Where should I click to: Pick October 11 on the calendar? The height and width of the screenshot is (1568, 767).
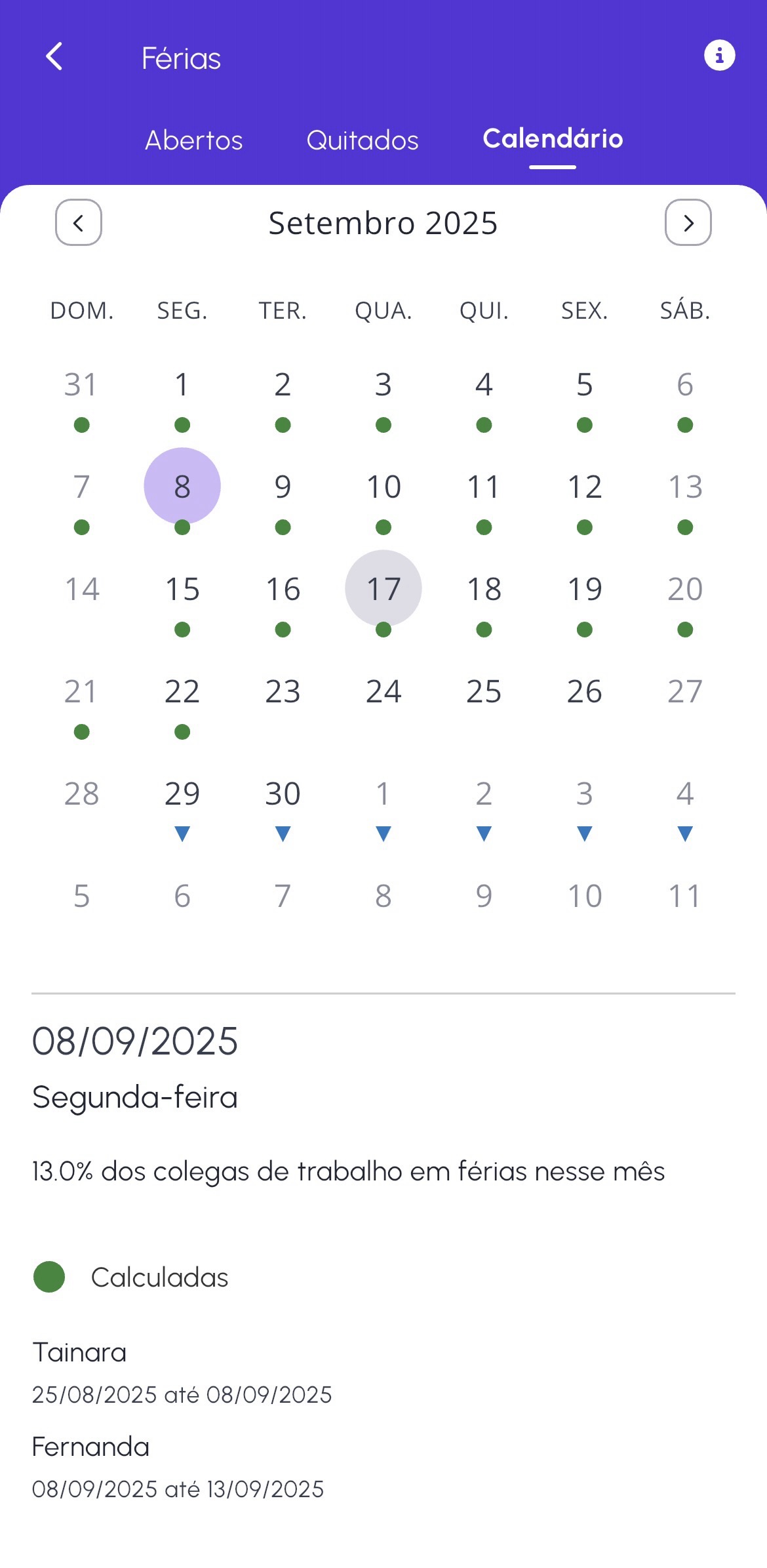pos(685,896)
